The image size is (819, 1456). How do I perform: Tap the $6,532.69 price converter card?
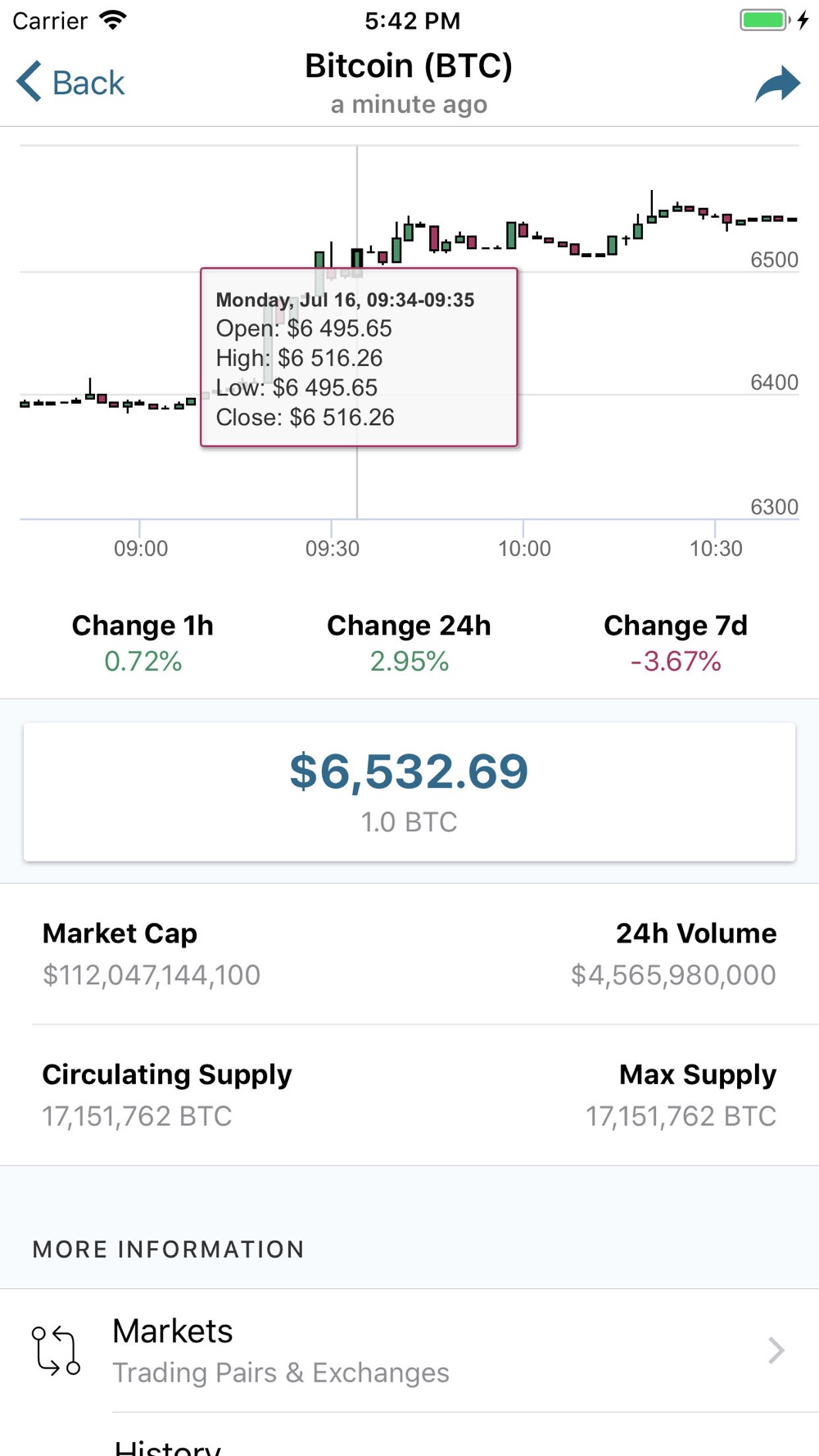[x=409, y=792]
